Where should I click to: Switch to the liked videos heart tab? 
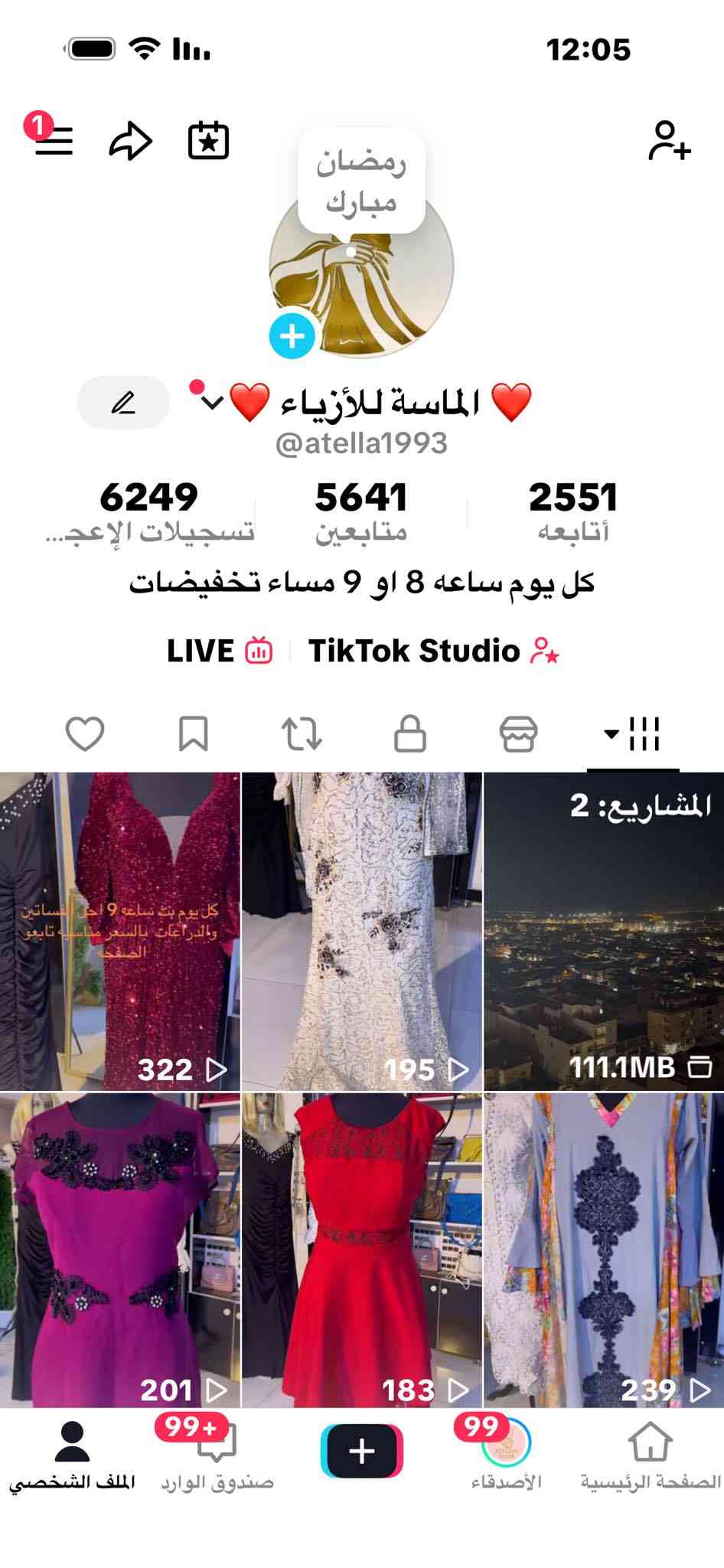tap(85, 734)
